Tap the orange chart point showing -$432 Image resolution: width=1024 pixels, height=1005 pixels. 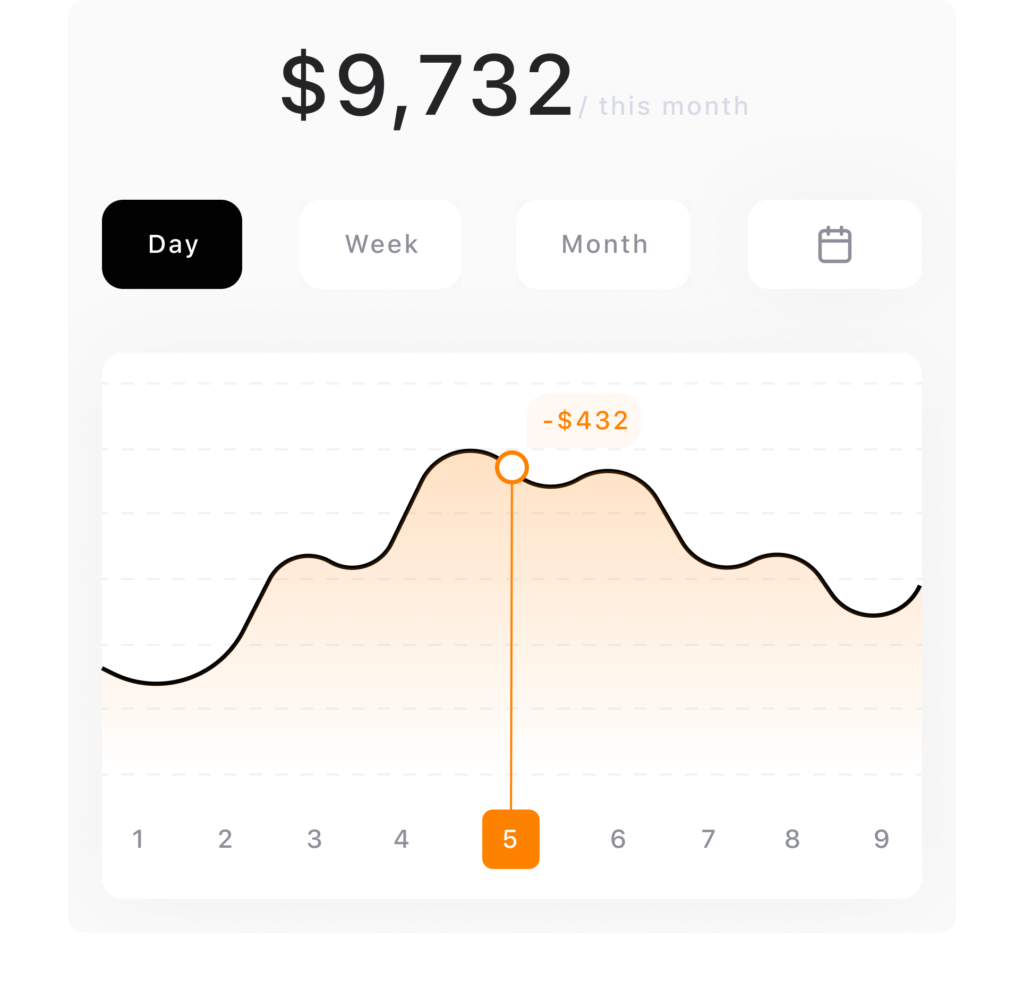[512, 467]
